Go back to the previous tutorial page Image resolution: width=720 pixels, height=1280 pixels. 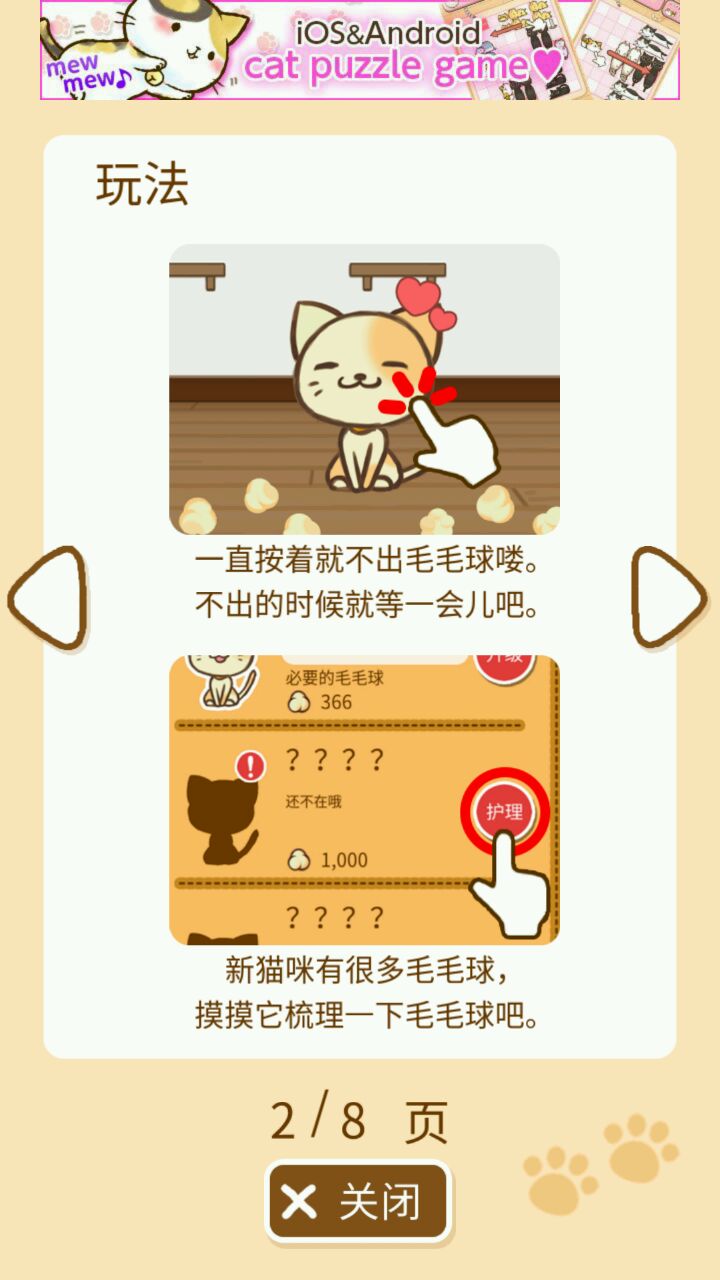(x=48, y=597)
